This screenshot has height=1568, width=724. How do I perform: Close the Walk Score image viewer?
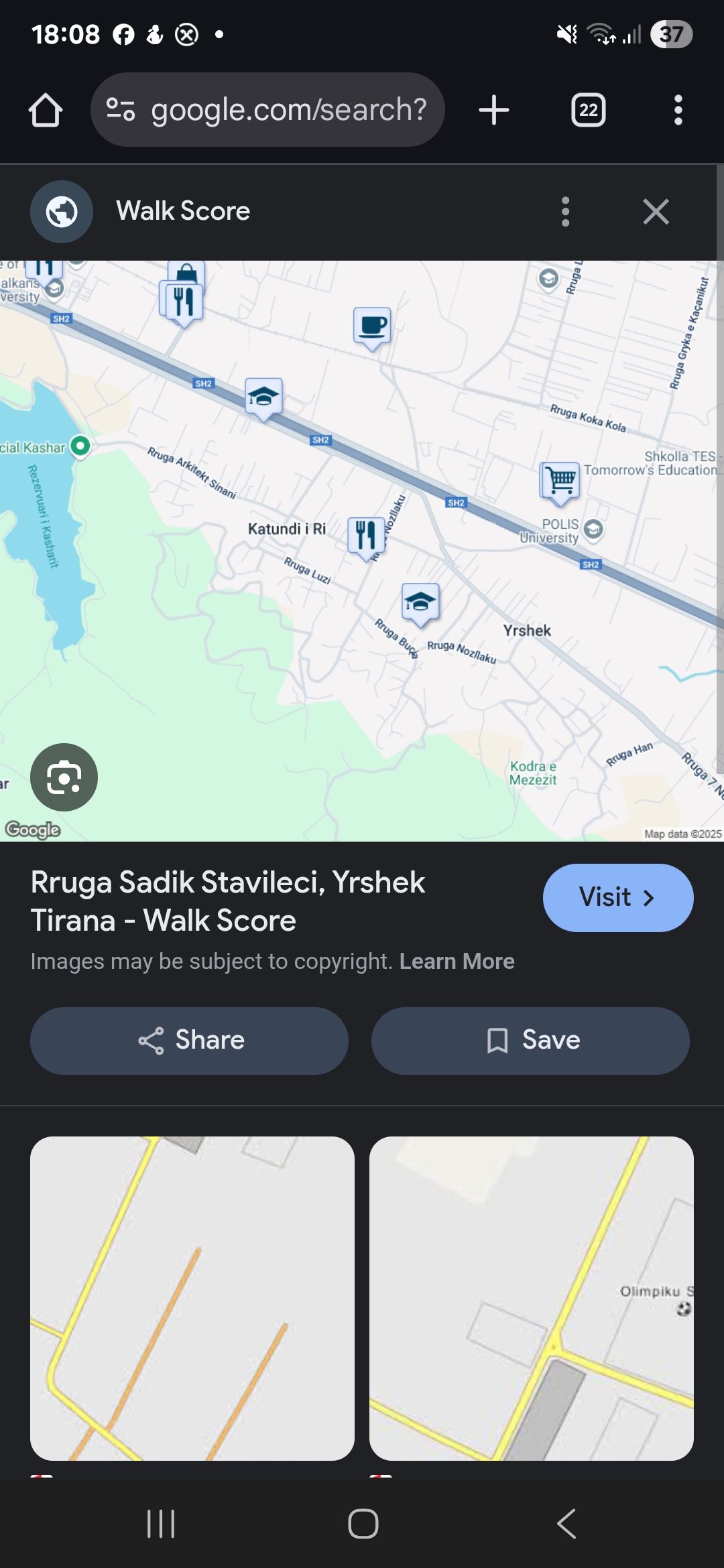pos(656,212)
